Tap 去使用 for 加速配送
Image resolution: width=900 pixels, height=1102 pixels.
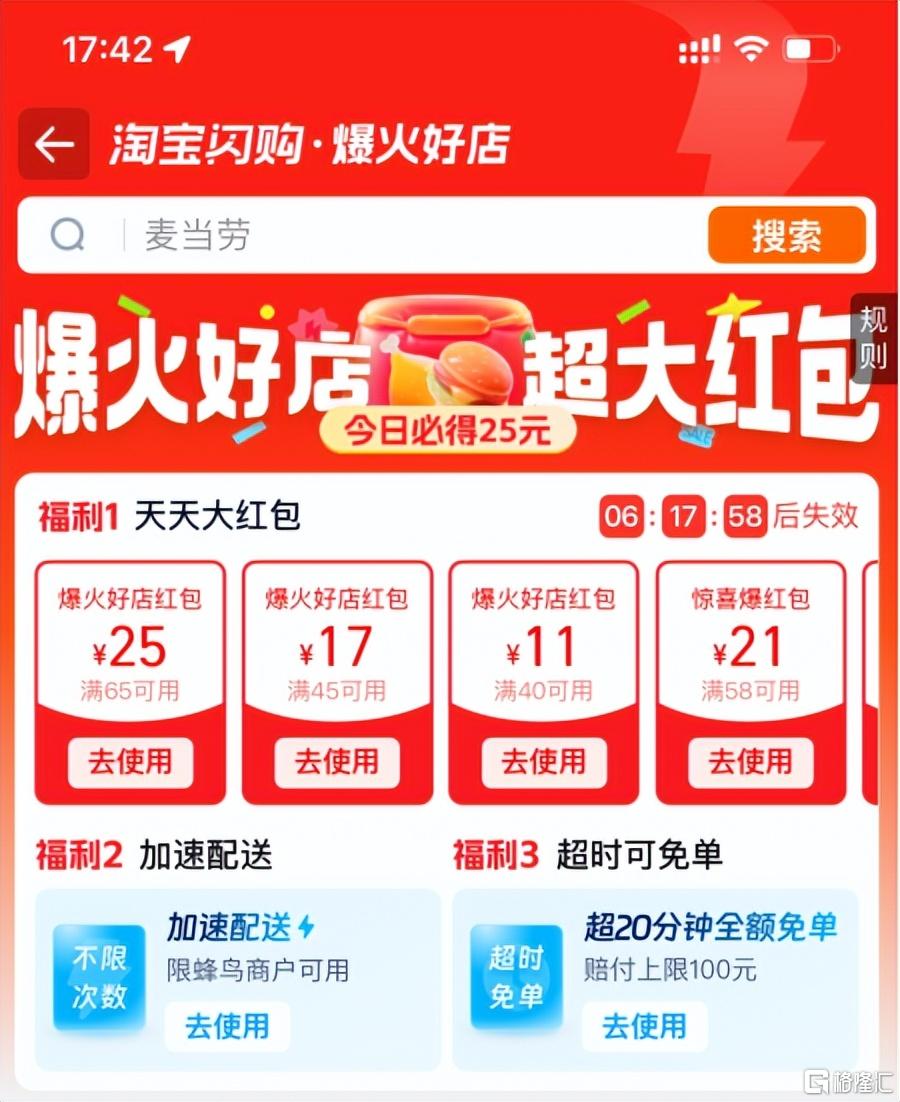(x=227, y=1026)
